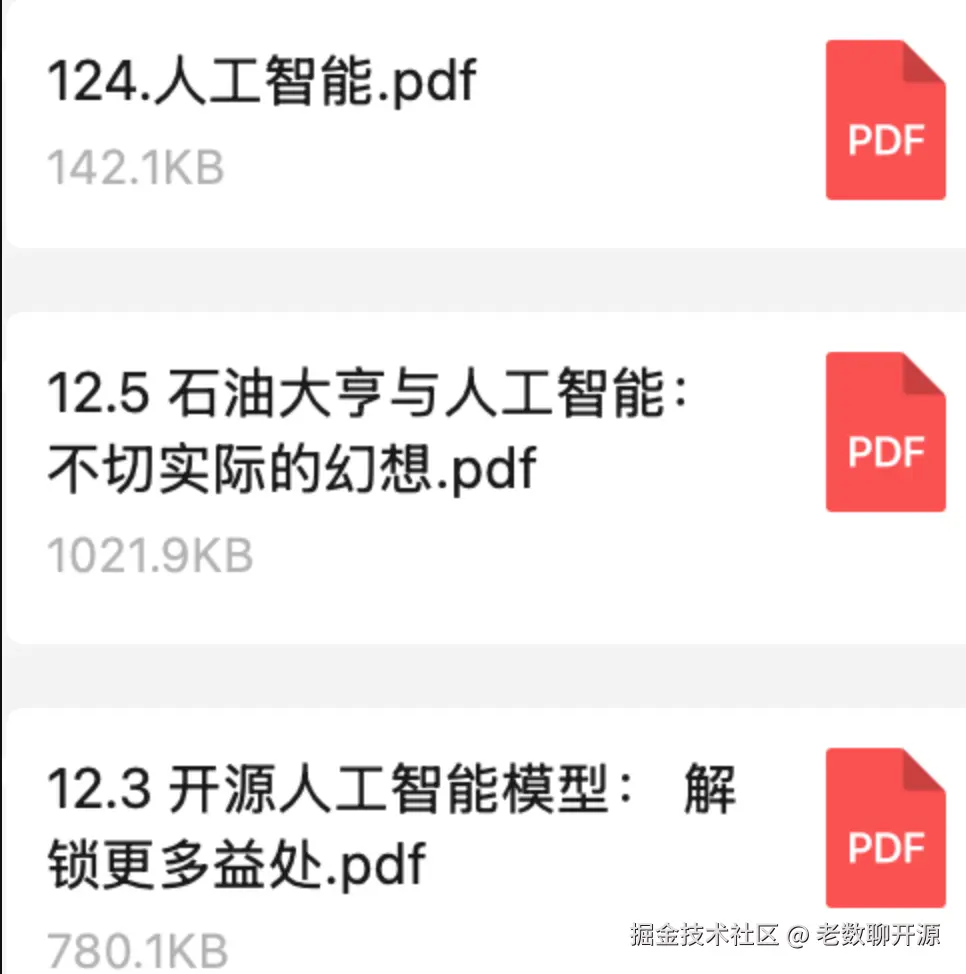Open the 12.5 石油大亨与人工智能 PDF
This screenshot has height=974, width=966.
pyautogui.click(x=370, y=431)
